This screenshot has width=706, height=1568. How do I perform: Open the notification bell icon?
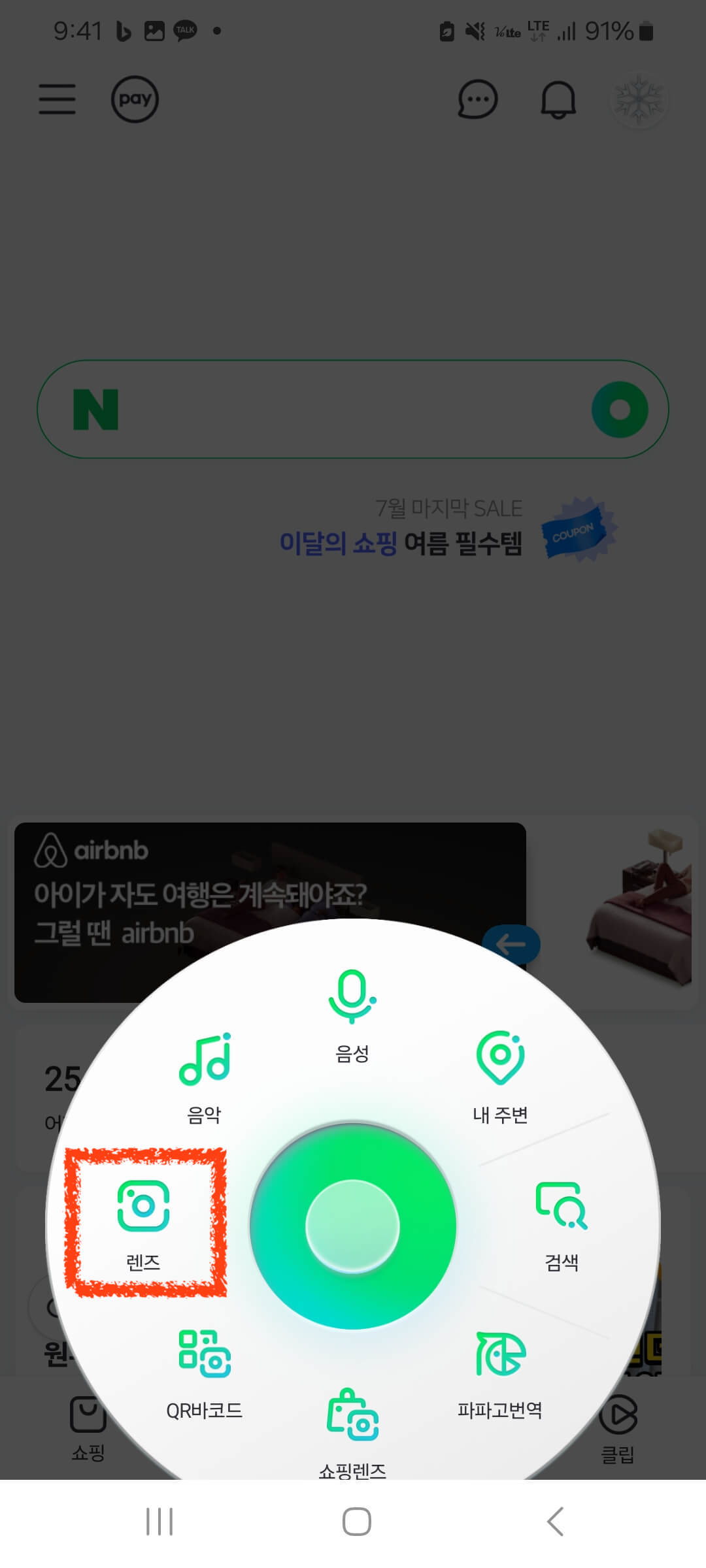click(x=559, y=99)
